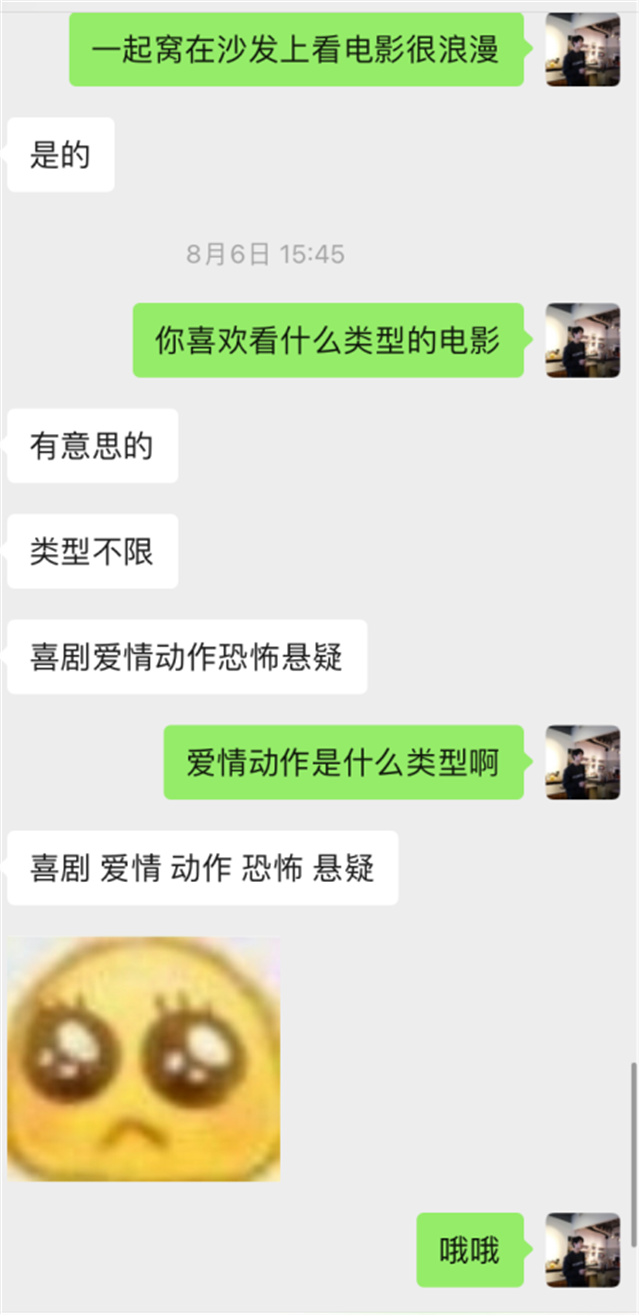This screenshot has width=640, height=1316.
Task: Open the profile avatar beside 你喜欢看什么类型的电影
Action: pos(582,340)
